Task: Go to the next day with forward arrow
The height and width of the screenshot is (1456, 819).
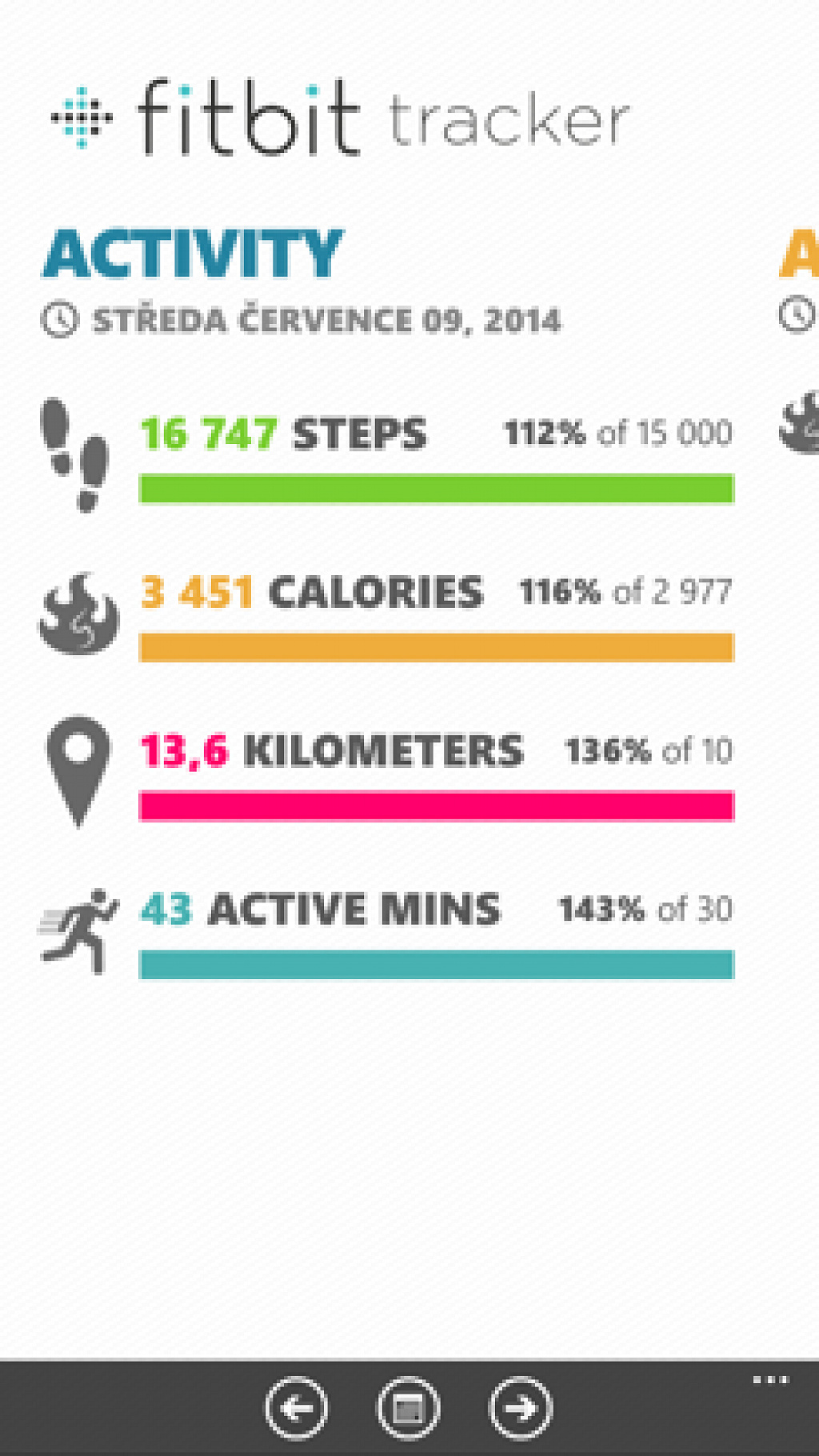Action: [520, 1407]
